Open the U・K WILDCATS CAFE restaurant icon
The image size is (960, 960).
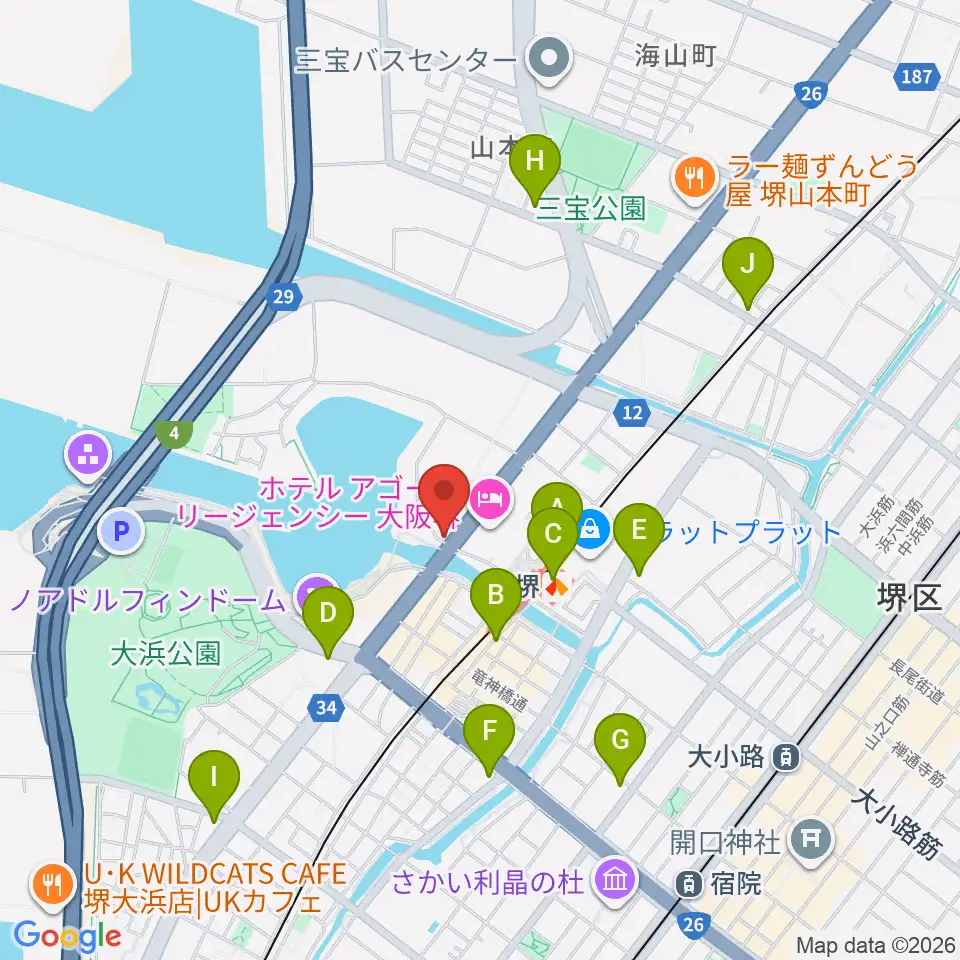tap(51, 883)
